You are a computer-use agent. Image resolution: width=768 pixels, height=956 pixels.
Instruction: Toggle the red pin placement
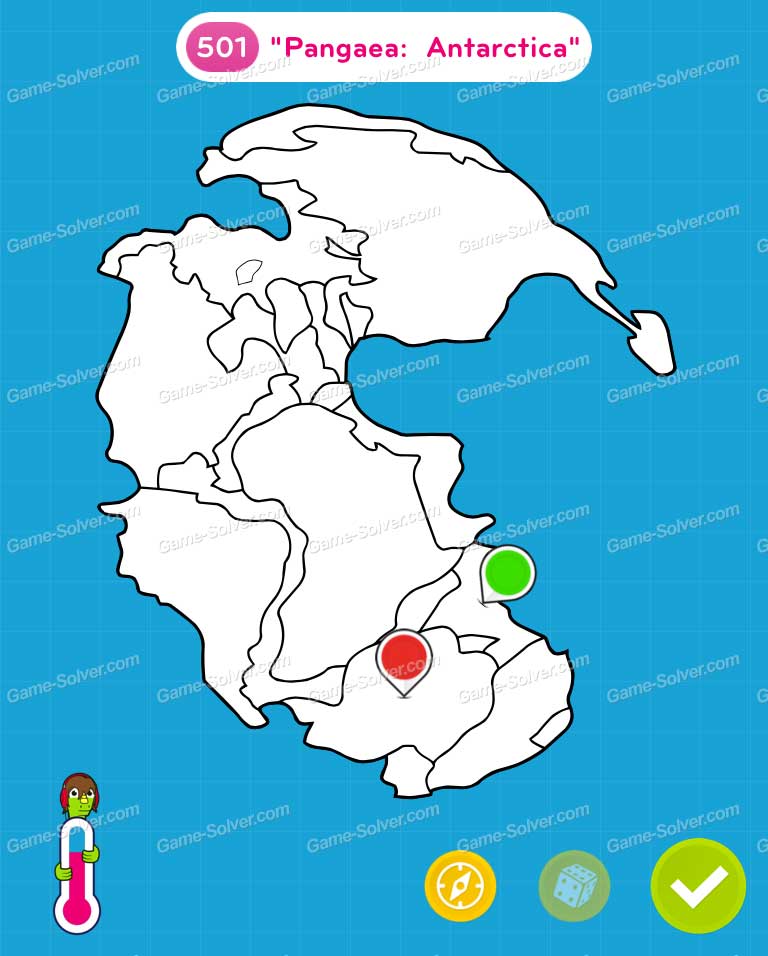401,655
